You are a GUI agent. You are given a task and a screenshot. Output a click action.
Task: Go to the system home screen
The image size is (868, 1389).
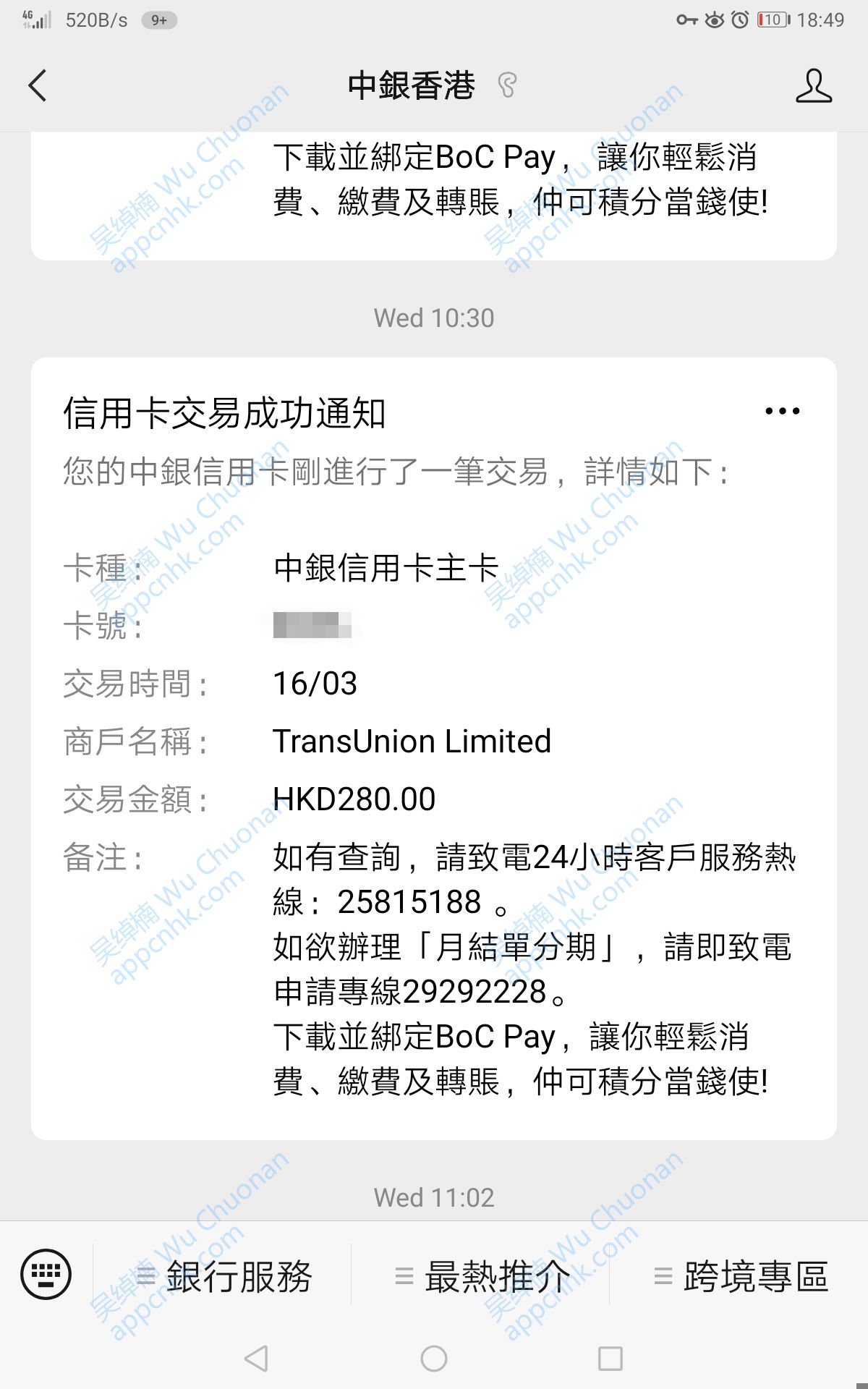pyautogui.click(x=434, y=1359)
